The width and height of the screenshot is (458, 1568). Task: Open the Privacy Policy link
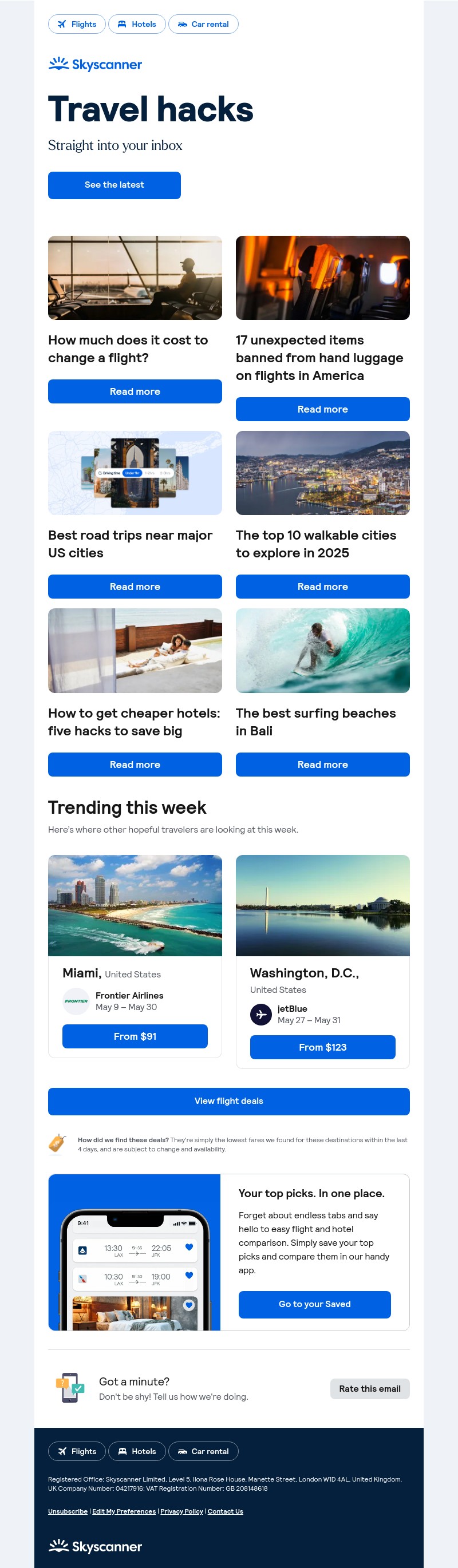(x=181, y=1511)
